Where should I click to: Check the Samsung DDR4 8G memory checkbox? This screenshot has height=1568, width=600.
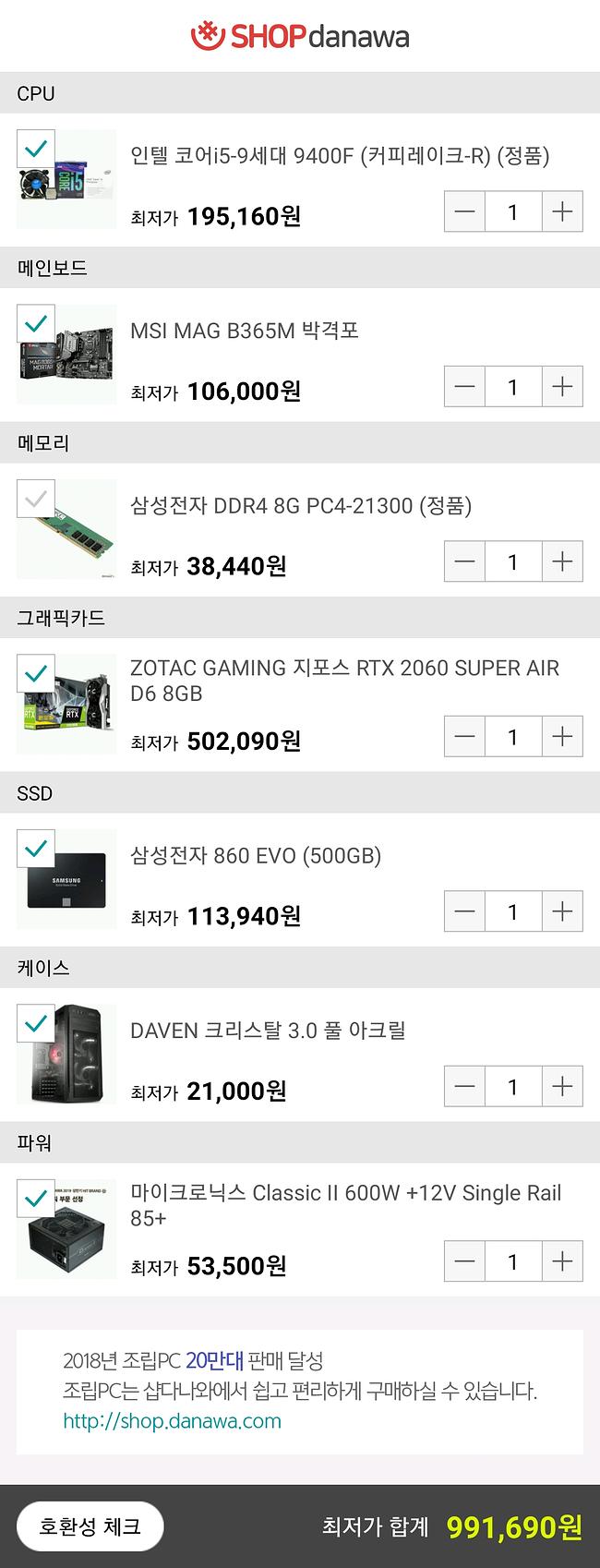click(x=36, y=499)
